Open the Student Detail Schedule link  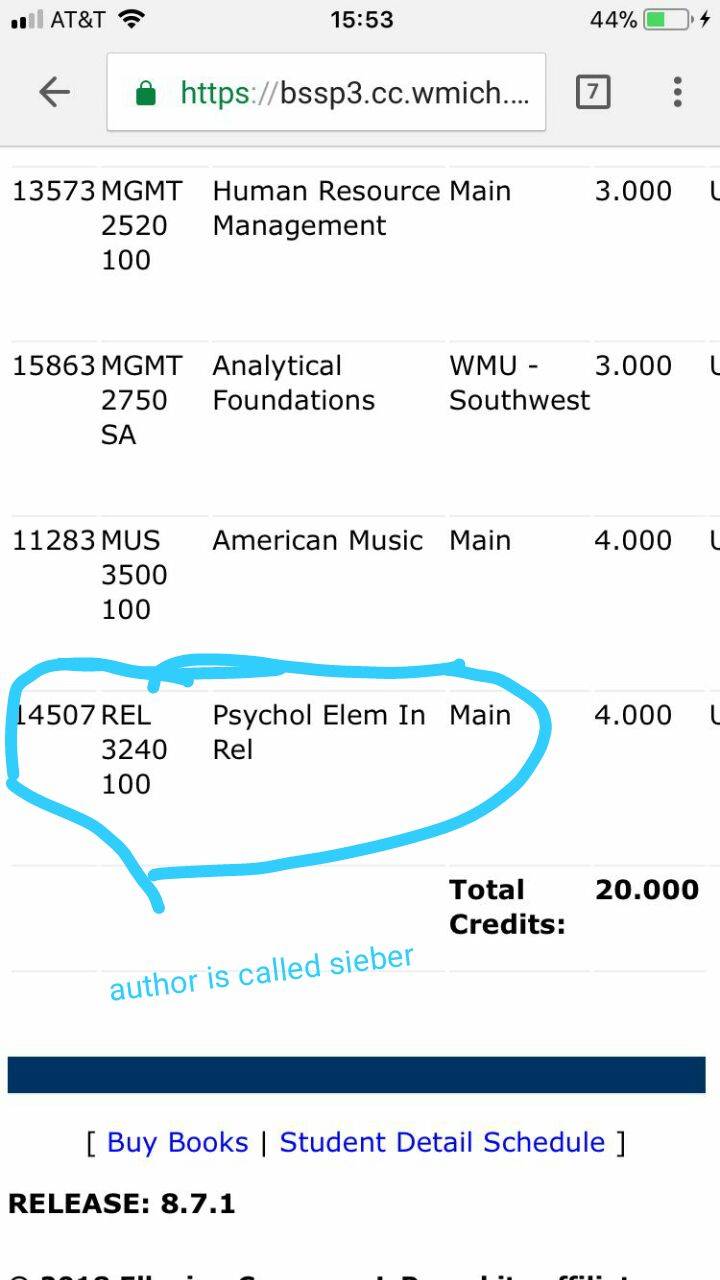[x=442, y=1142]
